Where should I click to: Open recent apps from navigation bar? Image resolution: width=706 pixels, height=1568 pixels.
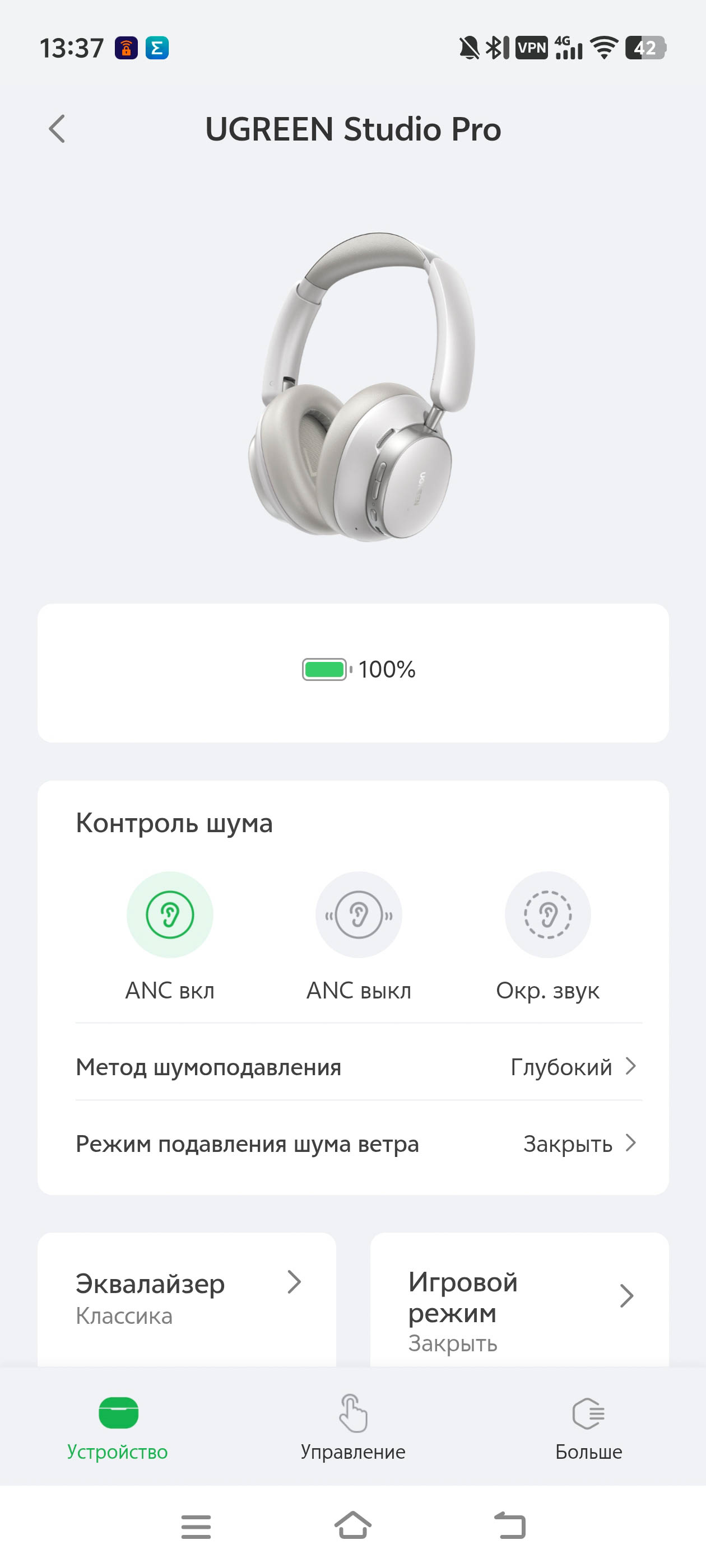tap(196, 1527)
